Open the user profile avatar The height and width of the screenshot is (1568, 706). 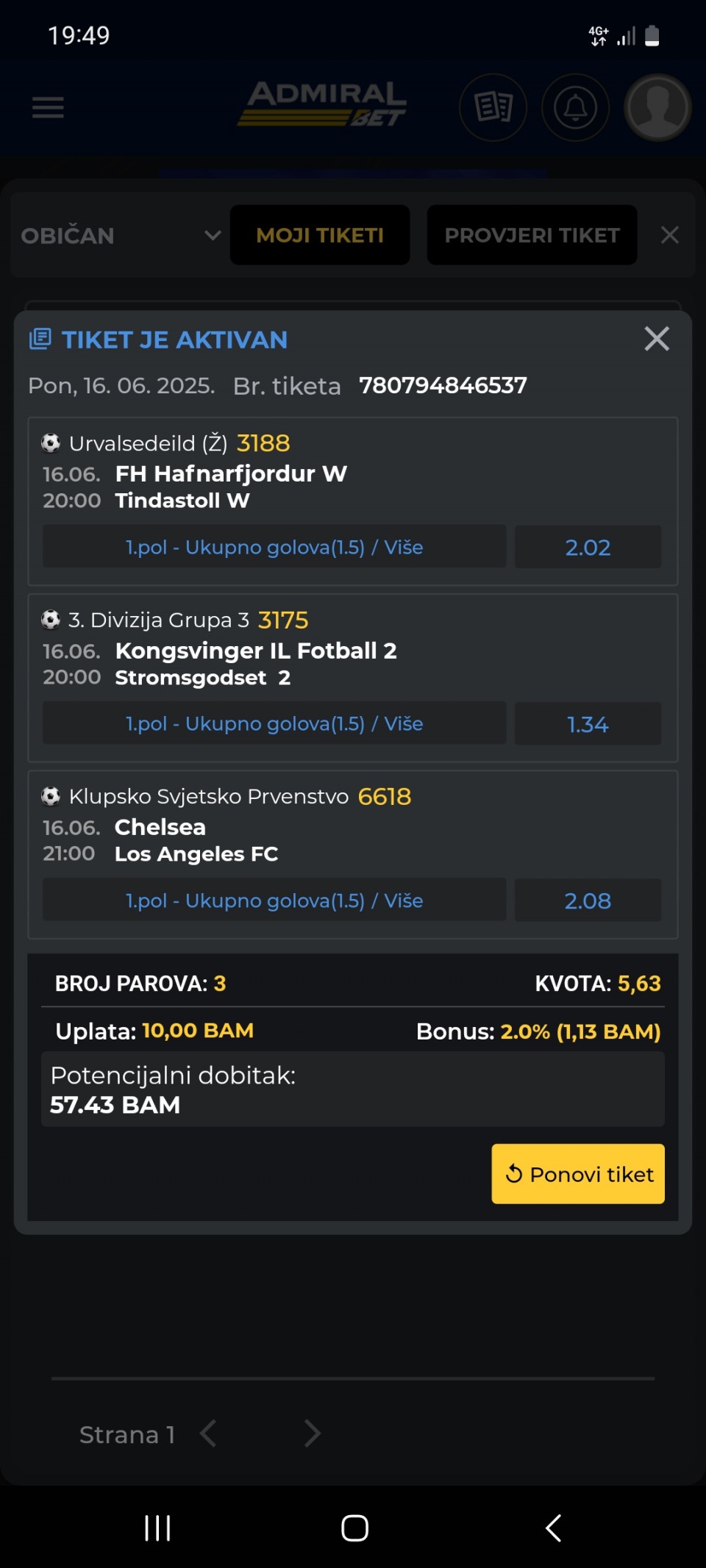coord(657,107)
